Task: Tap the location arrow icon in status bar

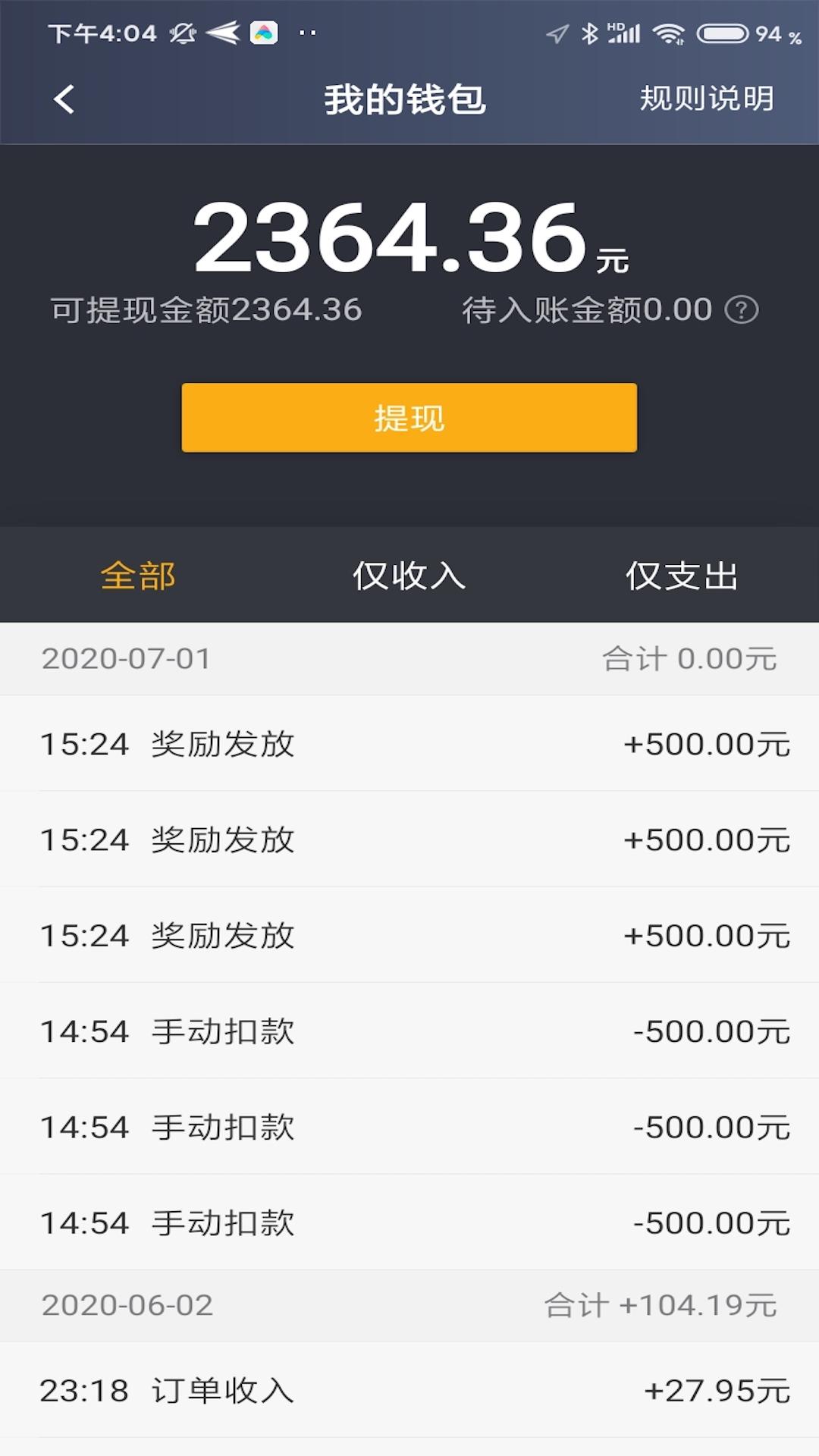Action: (558, 32)
